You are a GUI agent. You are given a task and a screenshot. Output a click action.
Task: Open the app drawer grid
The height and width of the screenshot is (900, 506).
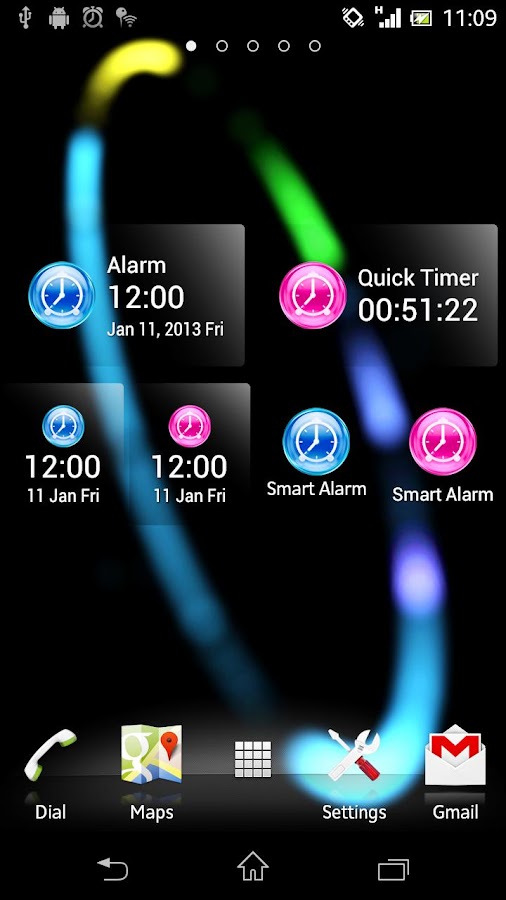point(253,759)
